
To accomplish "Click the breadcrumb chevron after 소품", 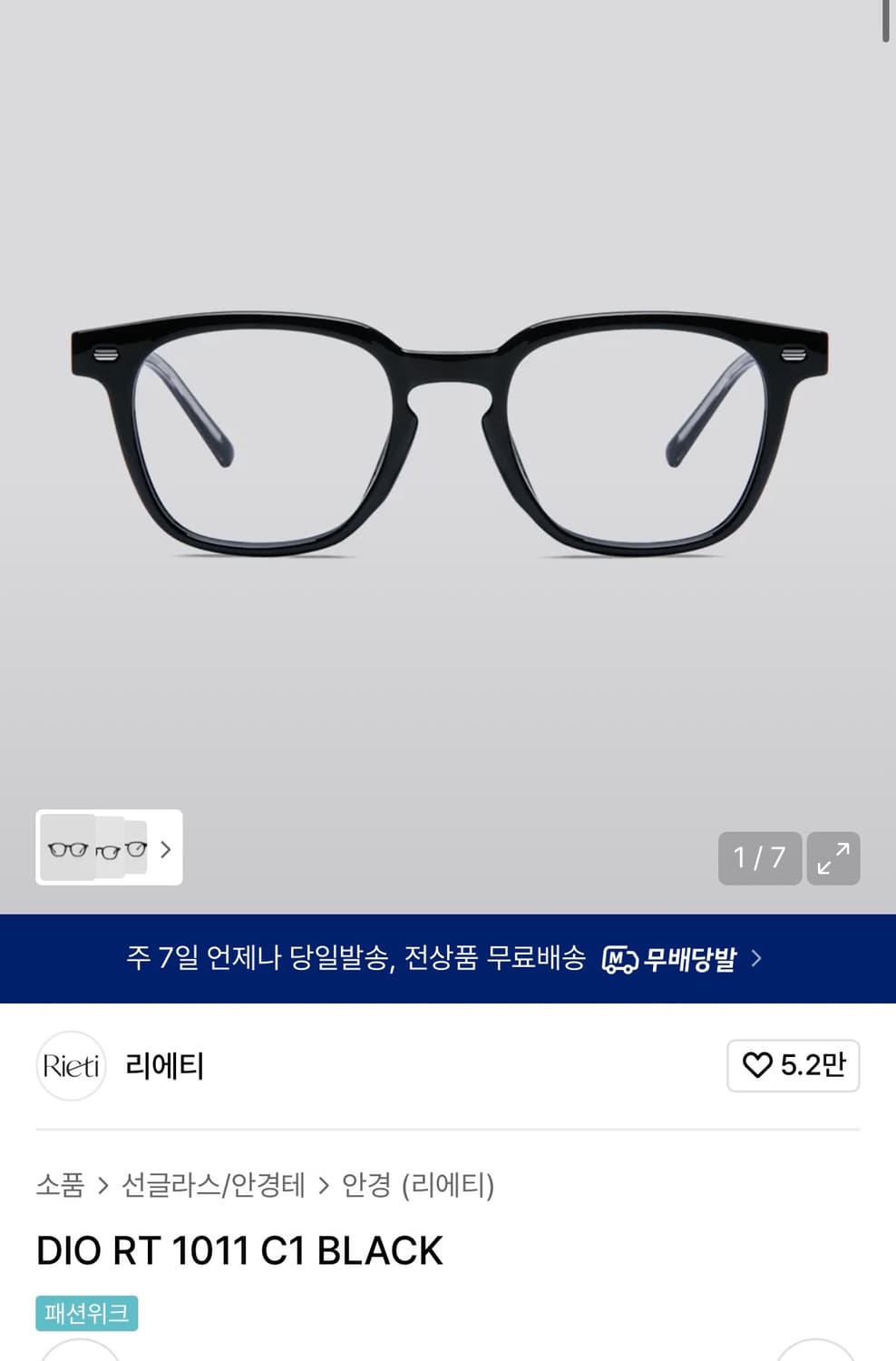I will [102, 1185].
